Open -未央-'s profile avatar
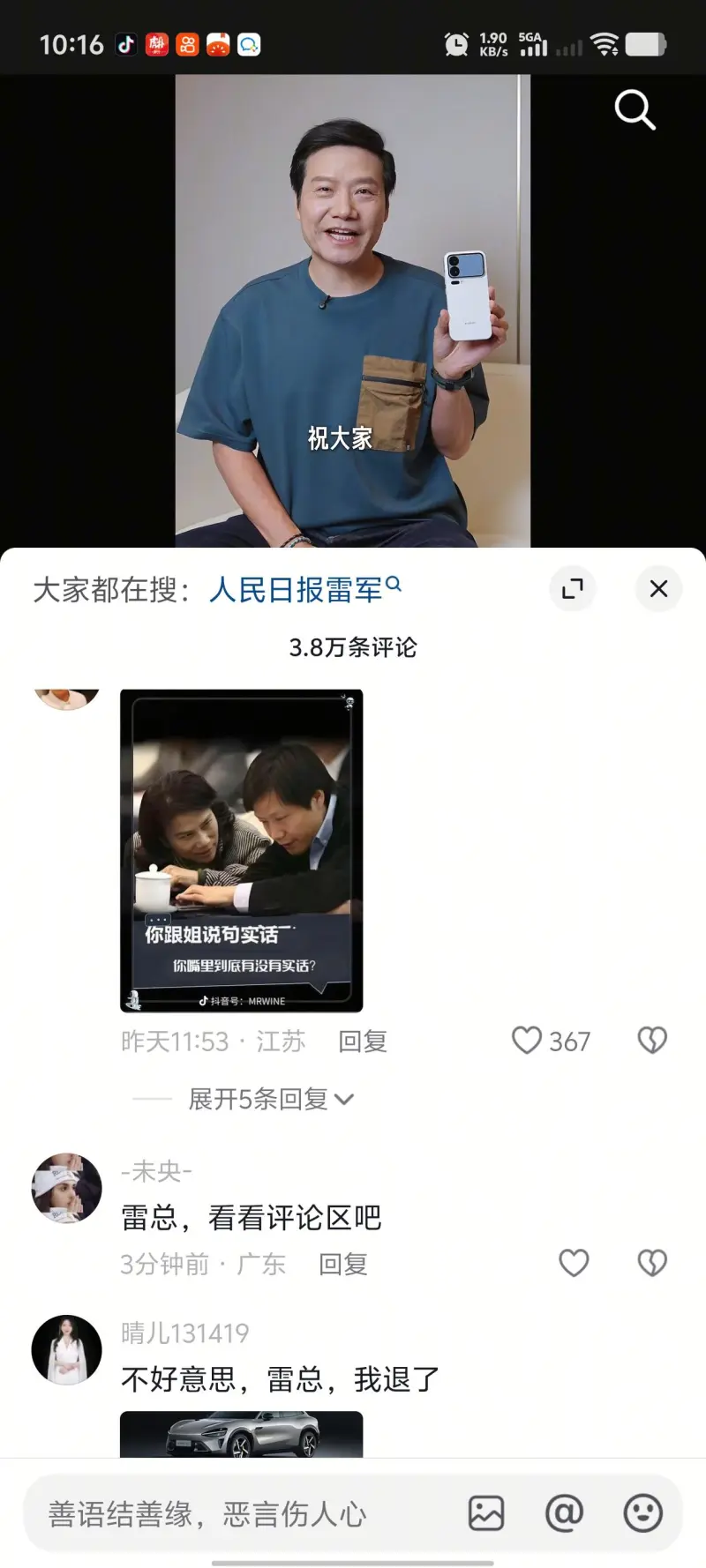This screenshot has height=1568, width=706. (67, 1188)
